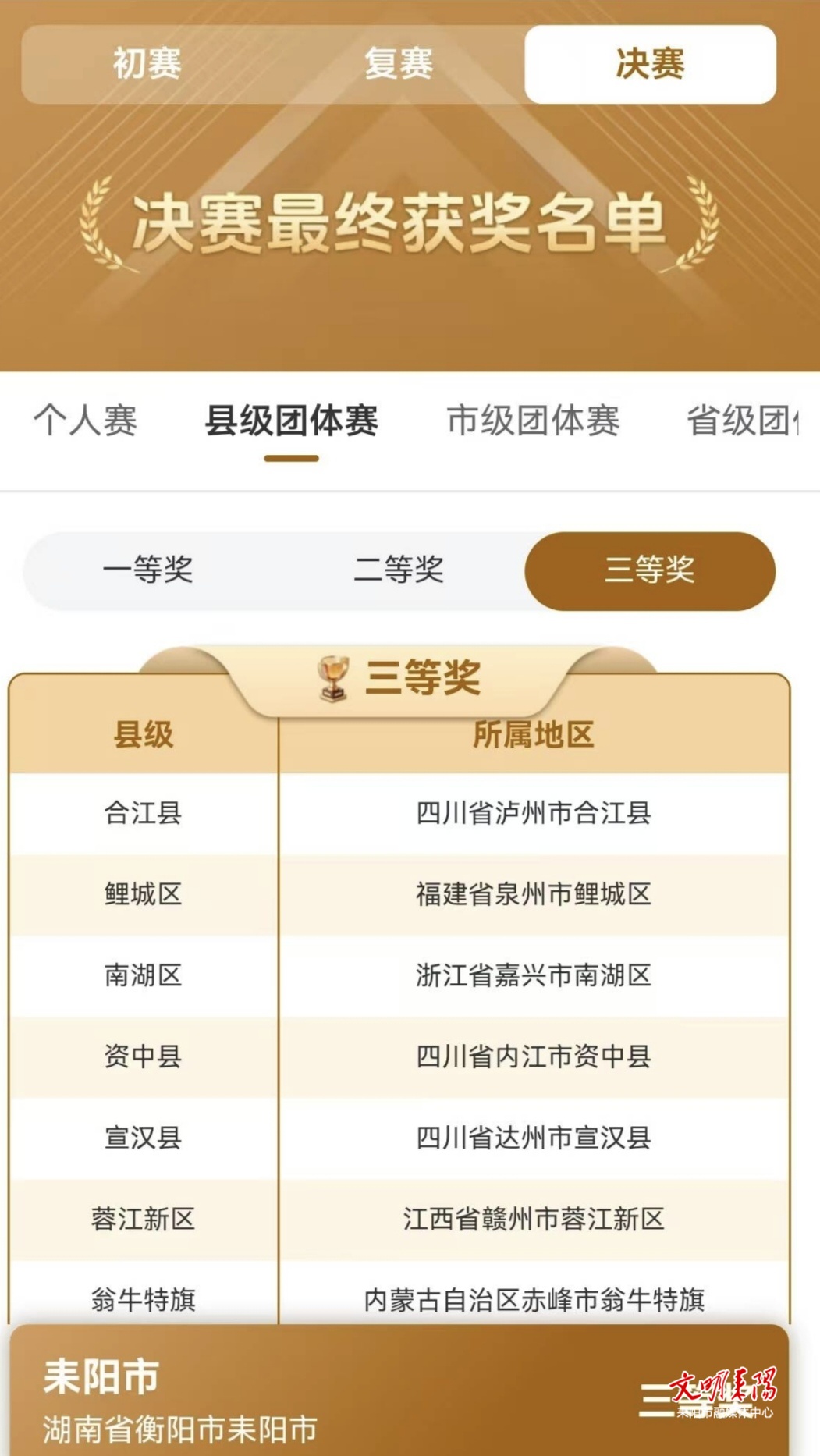820x1456 pixels.
Task: Switch to 市级团体赛 tab
Action: tap(533, 421)
